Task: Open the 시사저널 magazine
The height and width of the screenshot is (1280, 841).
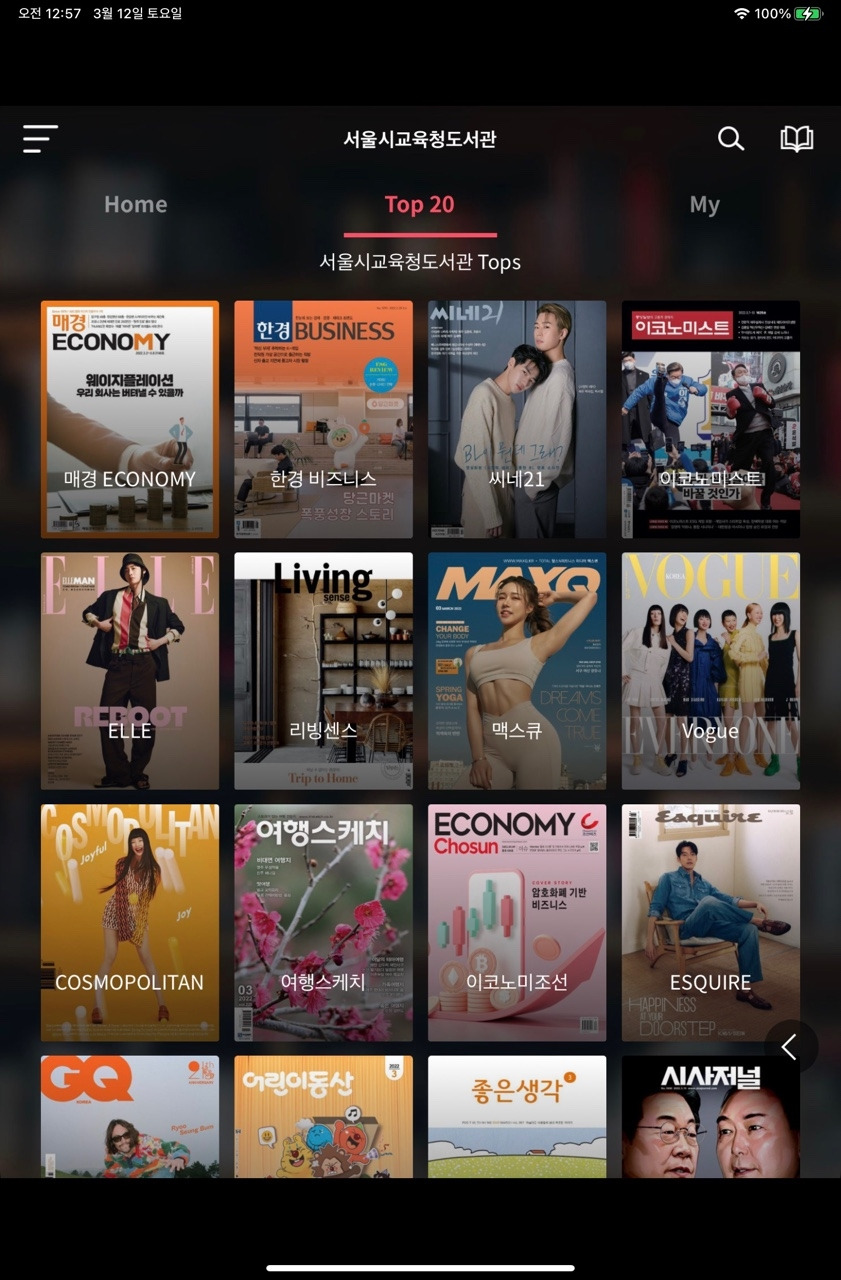Action: [710, 1116]
